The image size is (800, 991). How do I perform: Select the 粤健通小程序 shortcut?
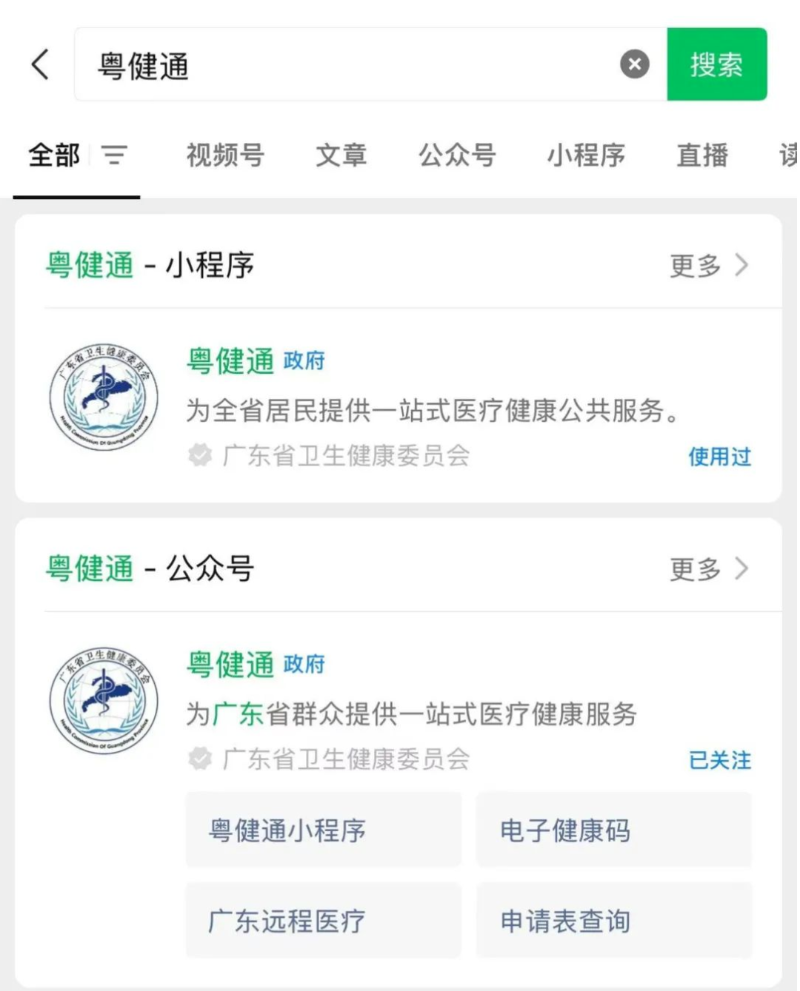click(x=323, y=830)
